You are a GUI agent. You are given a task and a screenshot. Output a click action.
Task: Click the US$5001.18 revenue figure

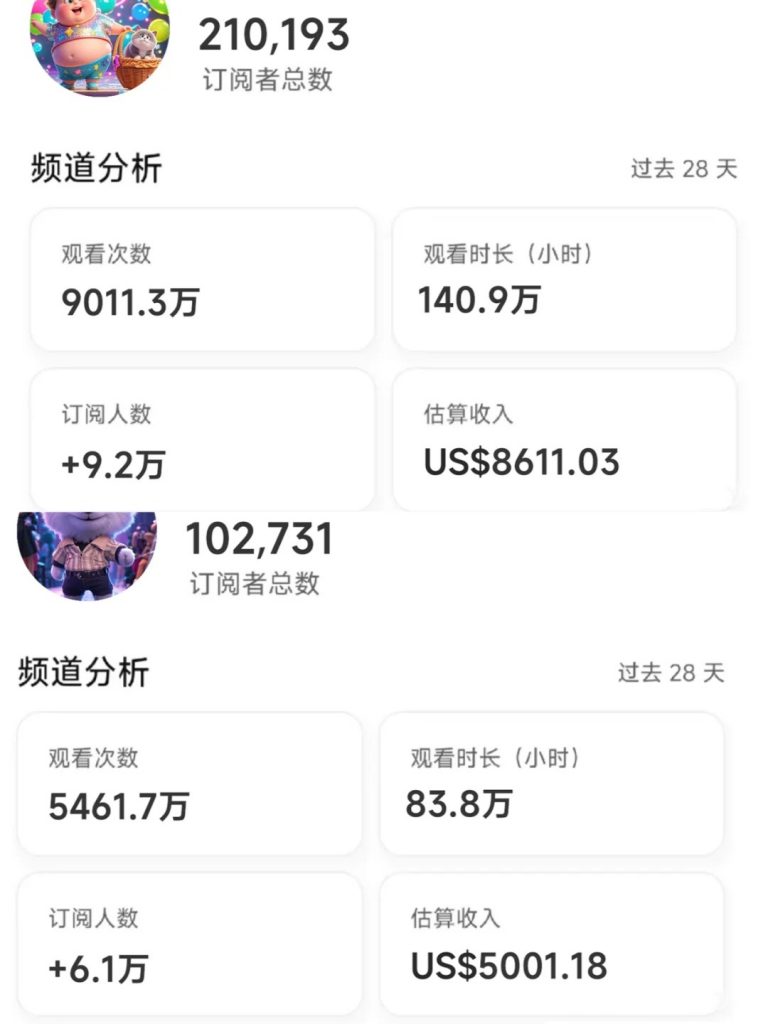tap(509, 966)
